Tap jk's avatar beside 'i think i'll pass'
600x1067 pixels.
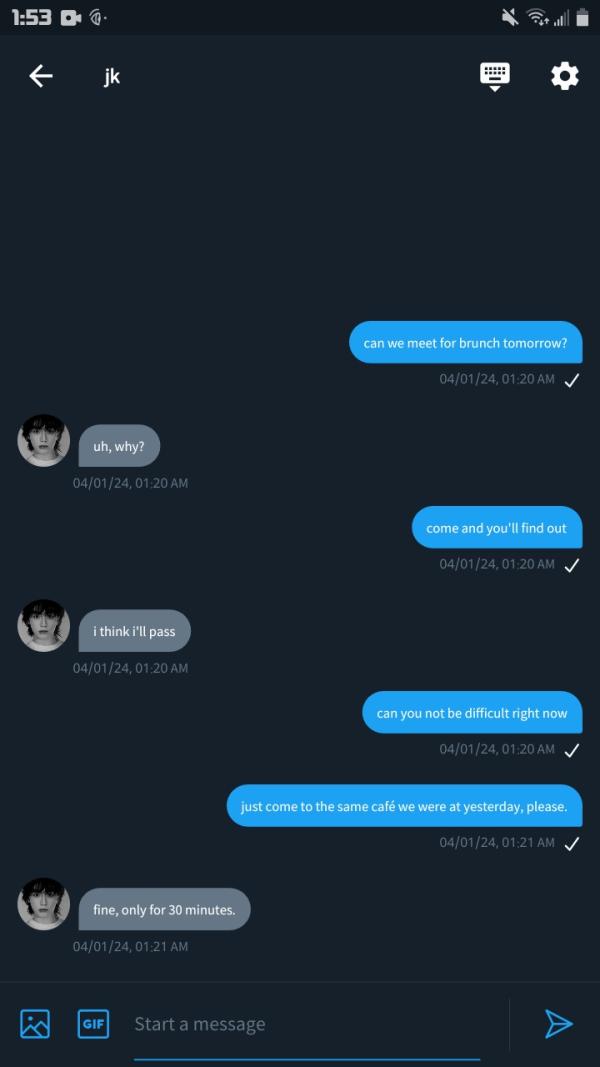pyautogui.click(x=44, y=625)
